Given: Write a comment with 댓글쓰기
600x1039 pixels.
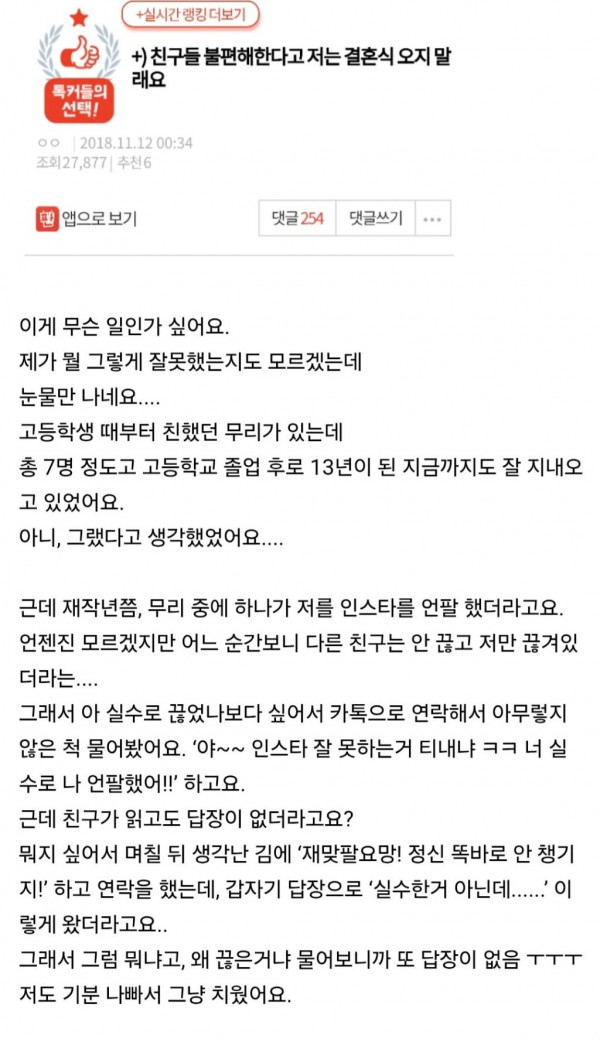Looking at the screenshot, I should (375, 218).
